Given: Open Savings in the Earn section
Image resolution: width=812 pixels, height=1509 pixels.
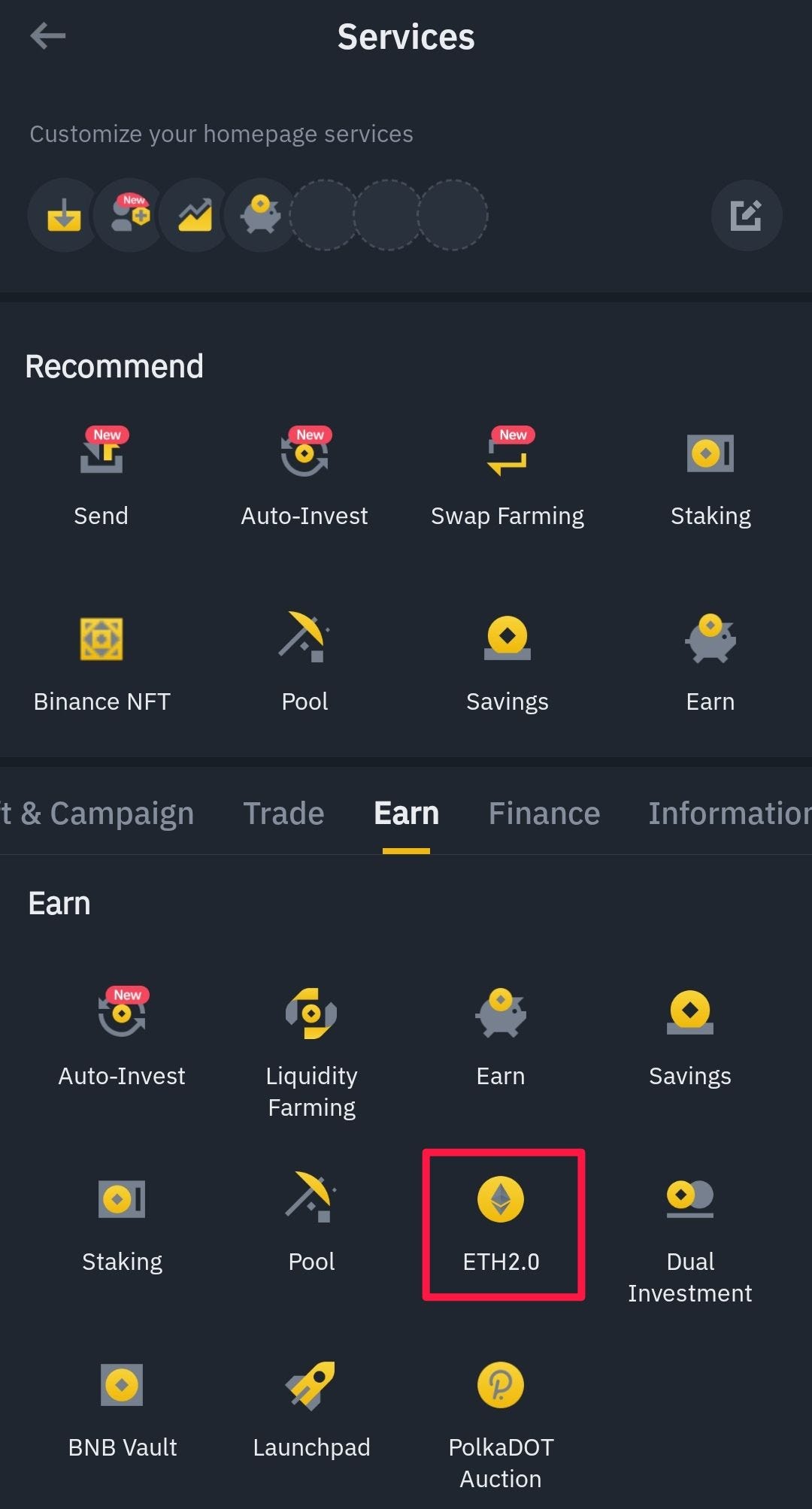Looking at the screenshot, I should point(690,1039).
